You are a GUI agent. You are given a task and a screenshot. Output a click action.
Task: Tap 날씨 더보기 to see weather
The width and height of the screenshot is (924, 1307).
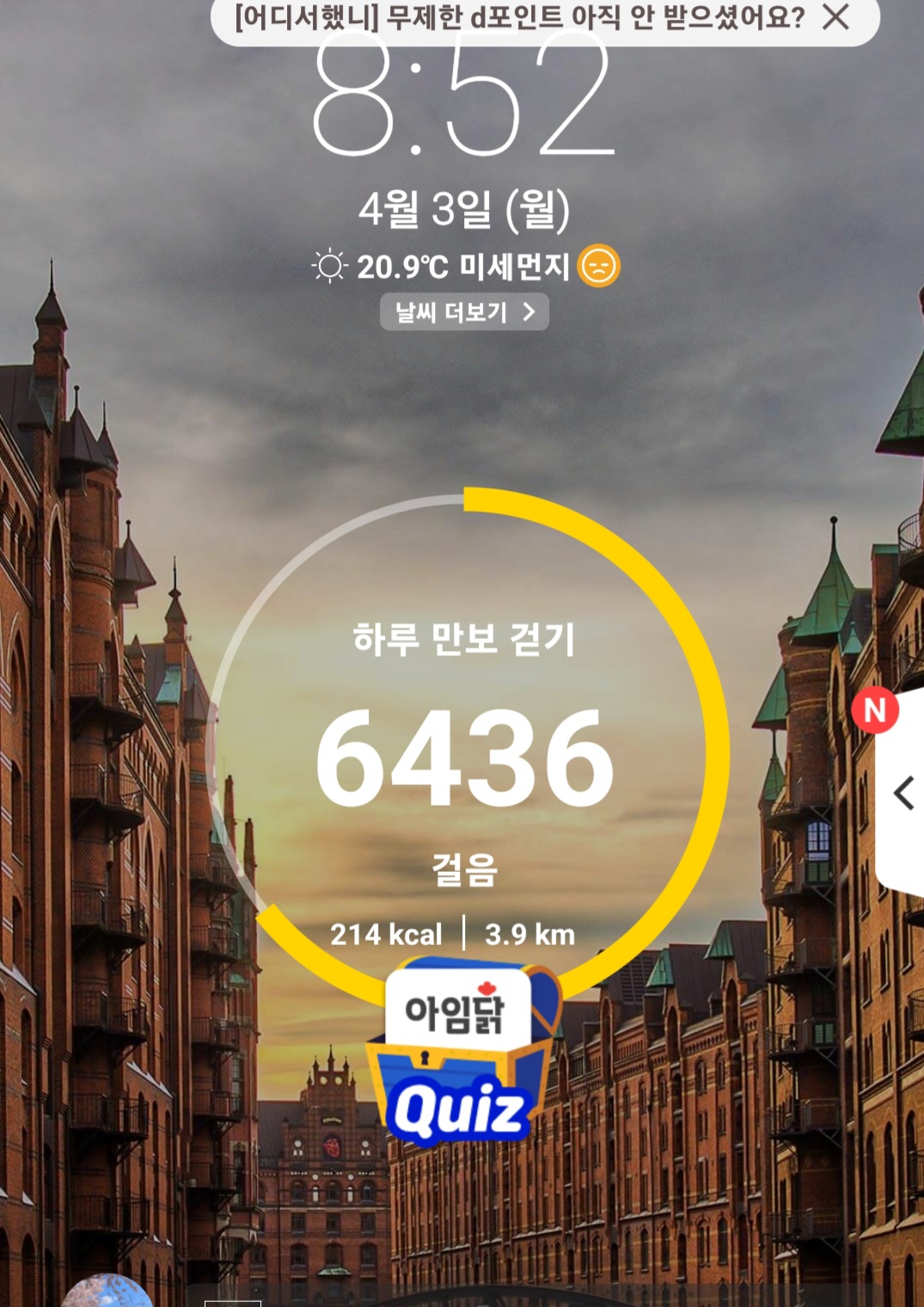click(x=464, y=312)
